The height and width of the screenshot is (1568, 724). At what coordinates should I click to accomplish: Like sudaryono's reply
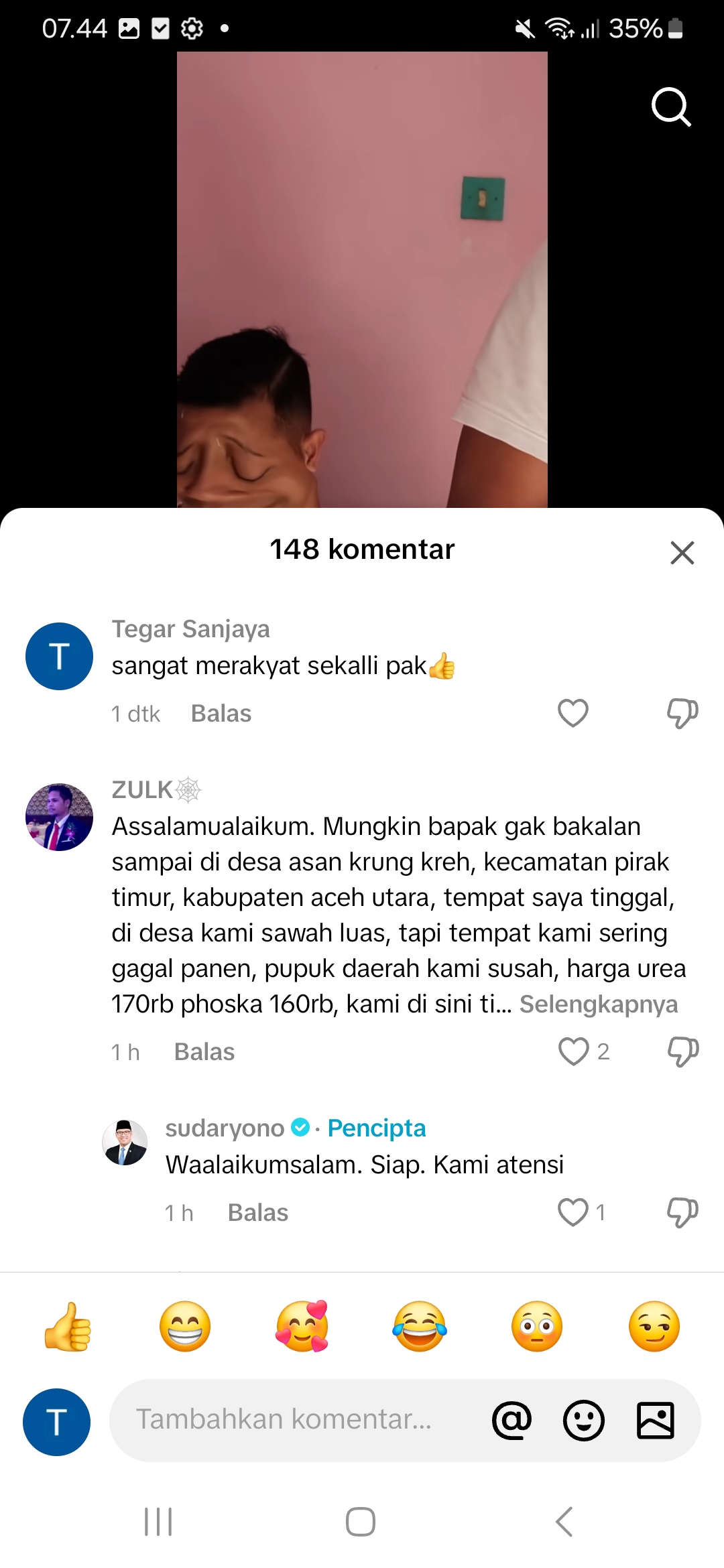click(573, 1212)
